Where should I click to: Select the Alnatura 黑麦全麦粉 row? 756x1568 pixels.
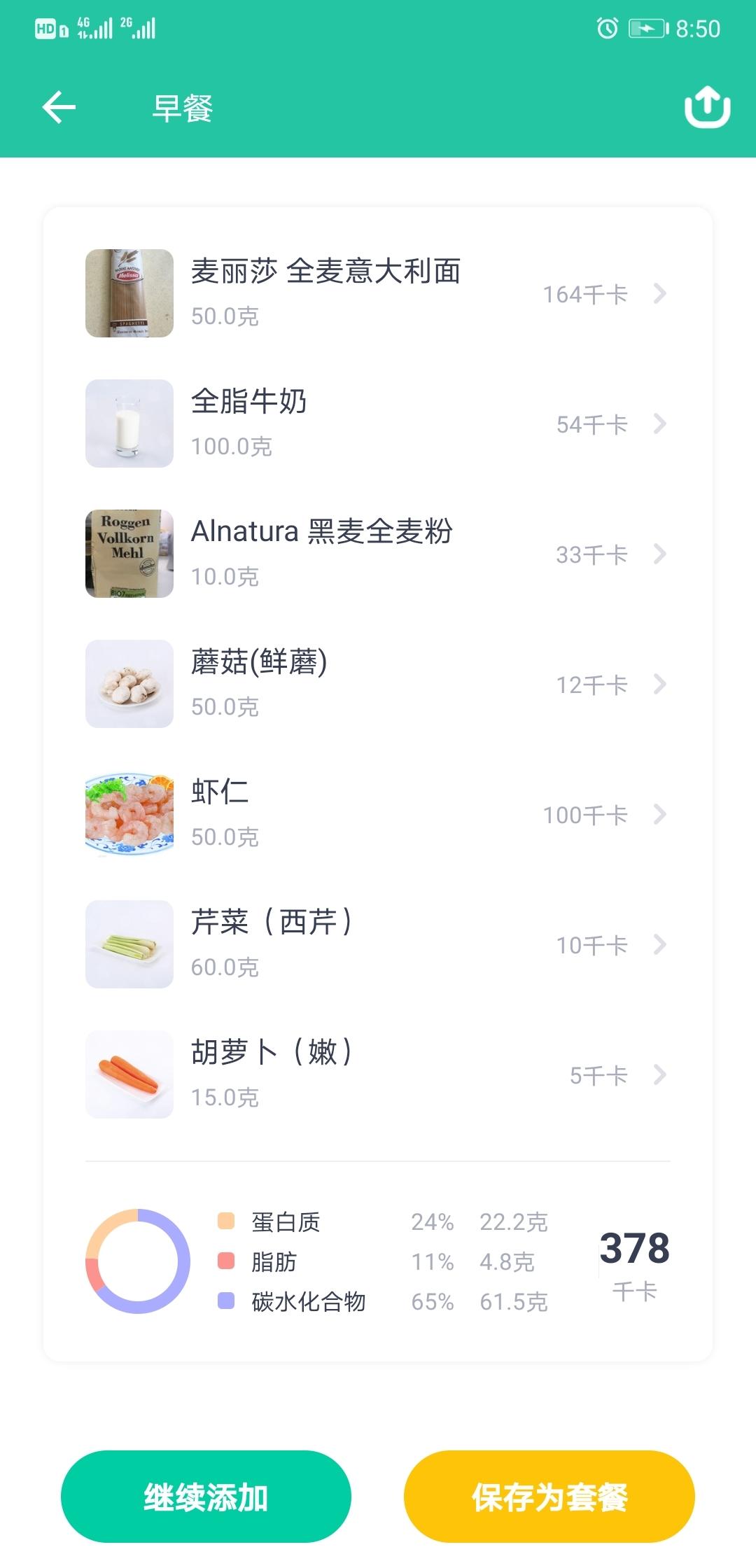[x=377, y=554]
